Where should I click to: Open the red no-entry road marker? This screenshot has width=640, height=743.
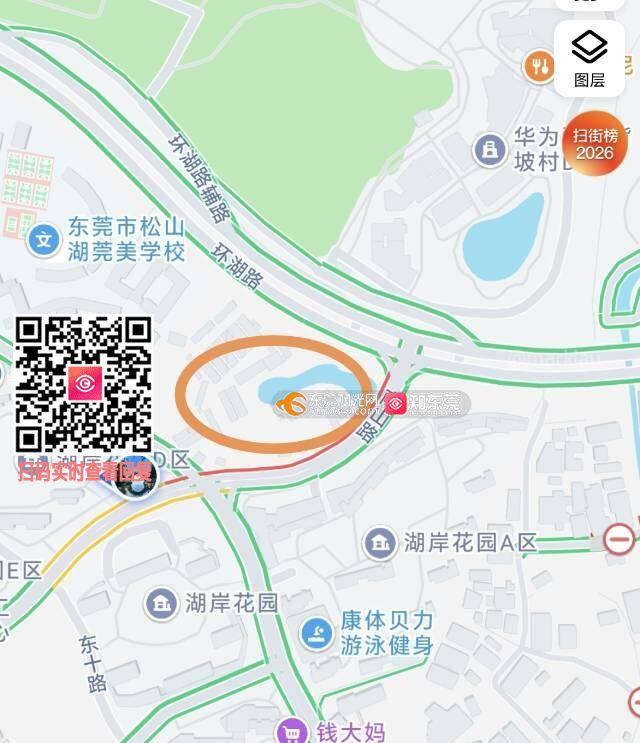619,540
